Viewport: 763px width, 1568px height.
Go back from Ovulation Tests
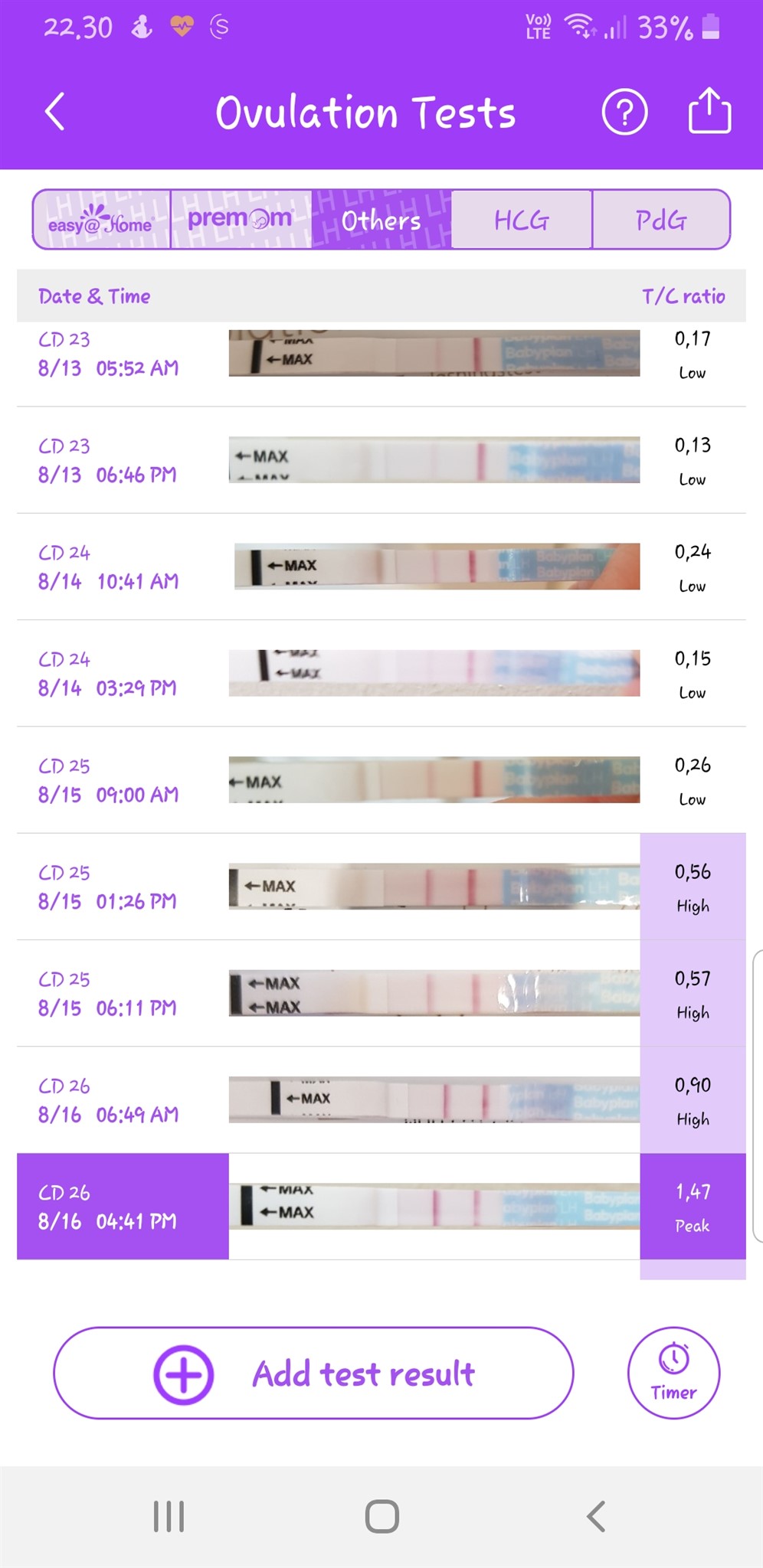pos(55,113)
